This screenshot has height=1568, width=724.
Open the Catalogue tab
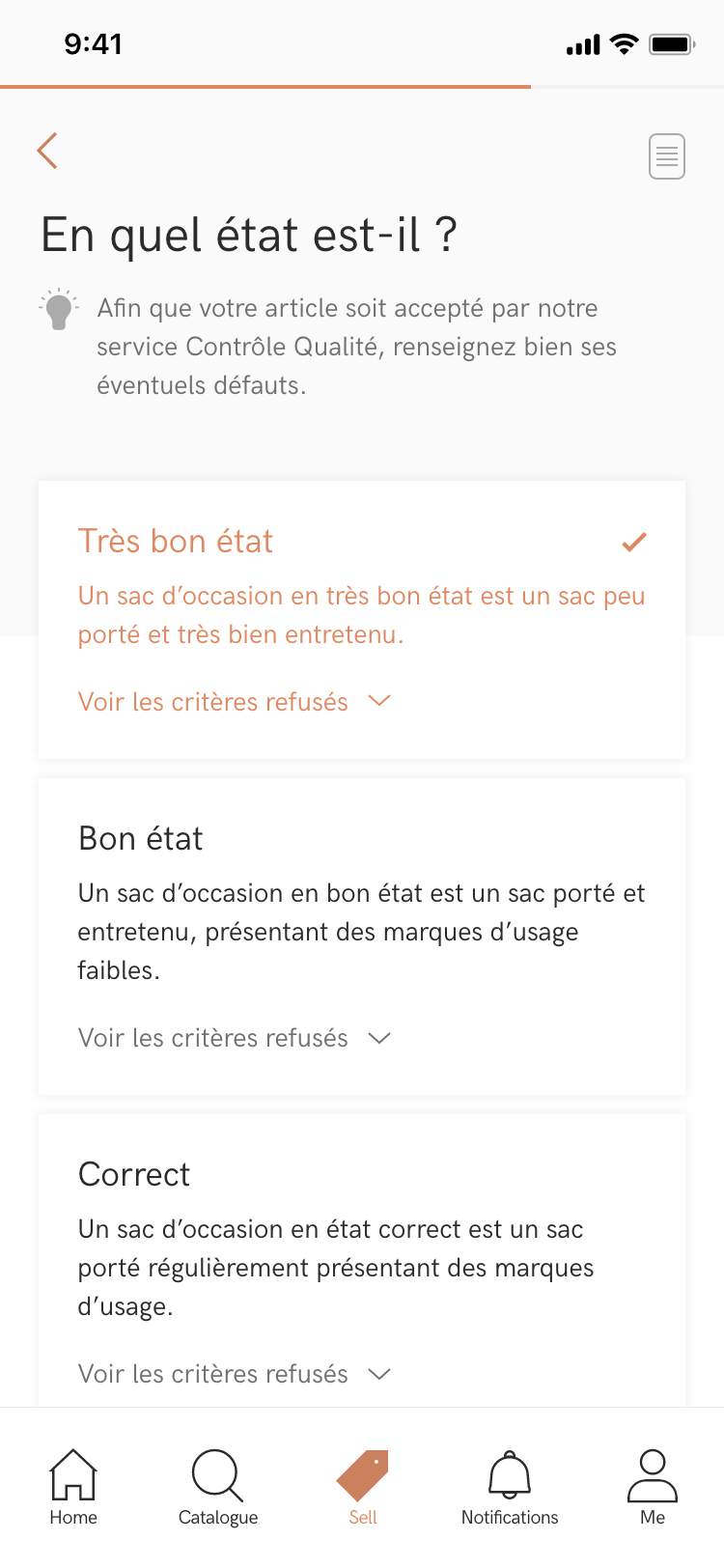click(x=218, y=1488)
